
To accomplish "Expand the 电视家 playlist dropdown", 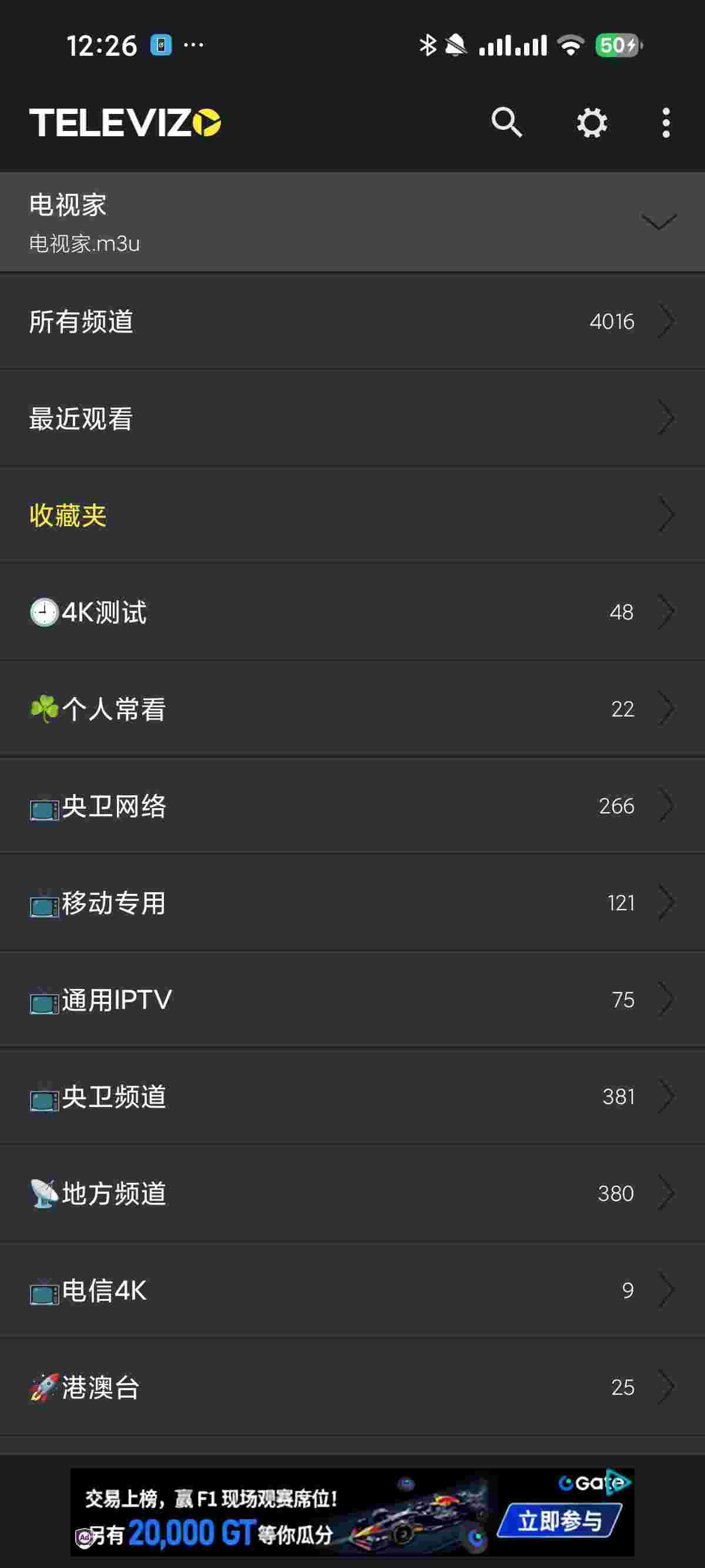I will point(658,222).
